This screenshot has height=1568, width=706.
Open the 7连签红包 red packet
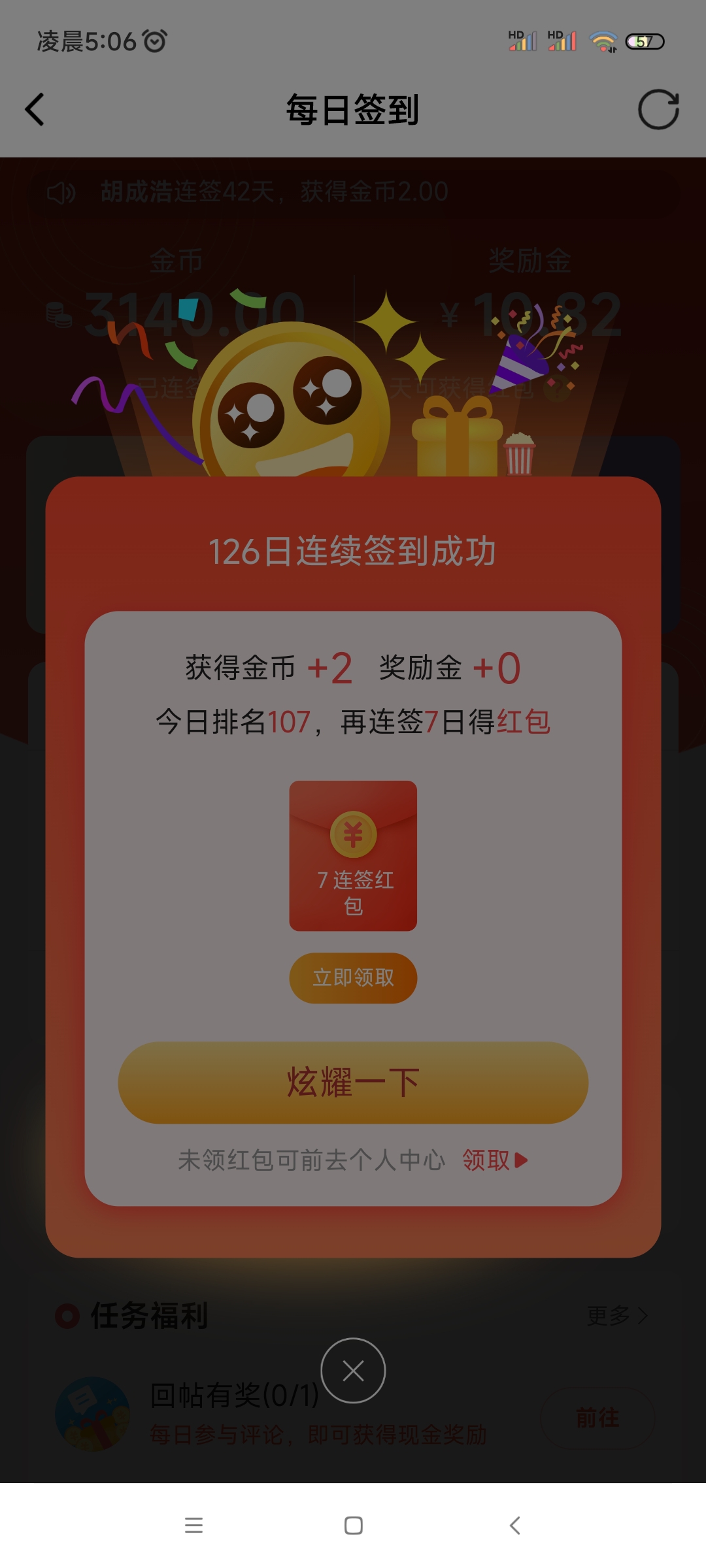click(353, 856)
